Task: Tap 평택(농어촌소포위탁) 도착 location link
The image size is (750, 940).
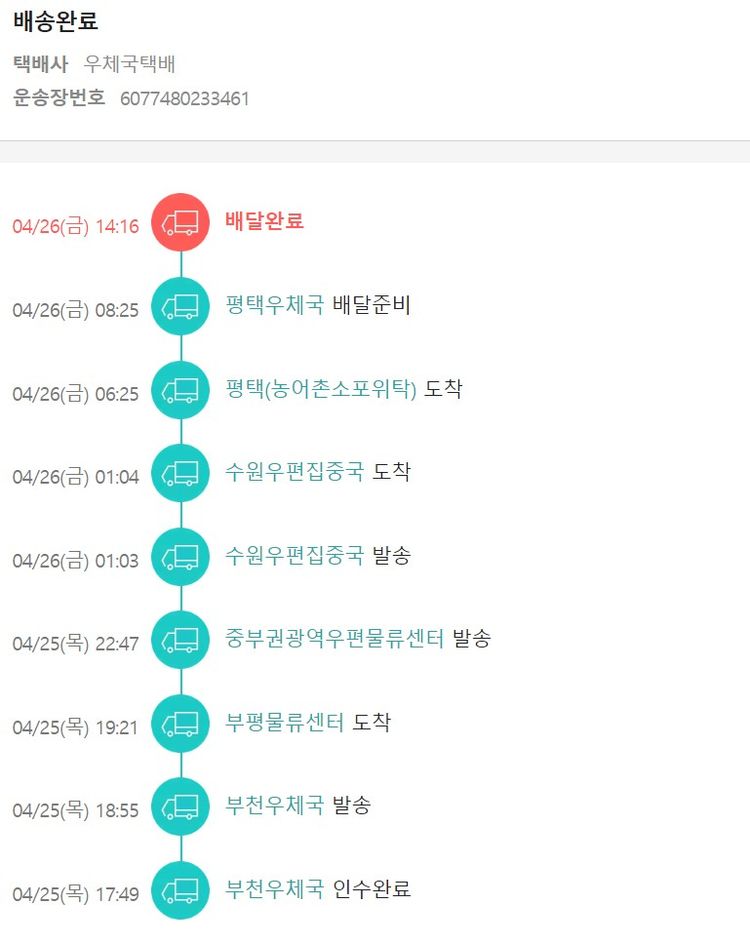Action: pyautogui.click(x=321, y=389)
